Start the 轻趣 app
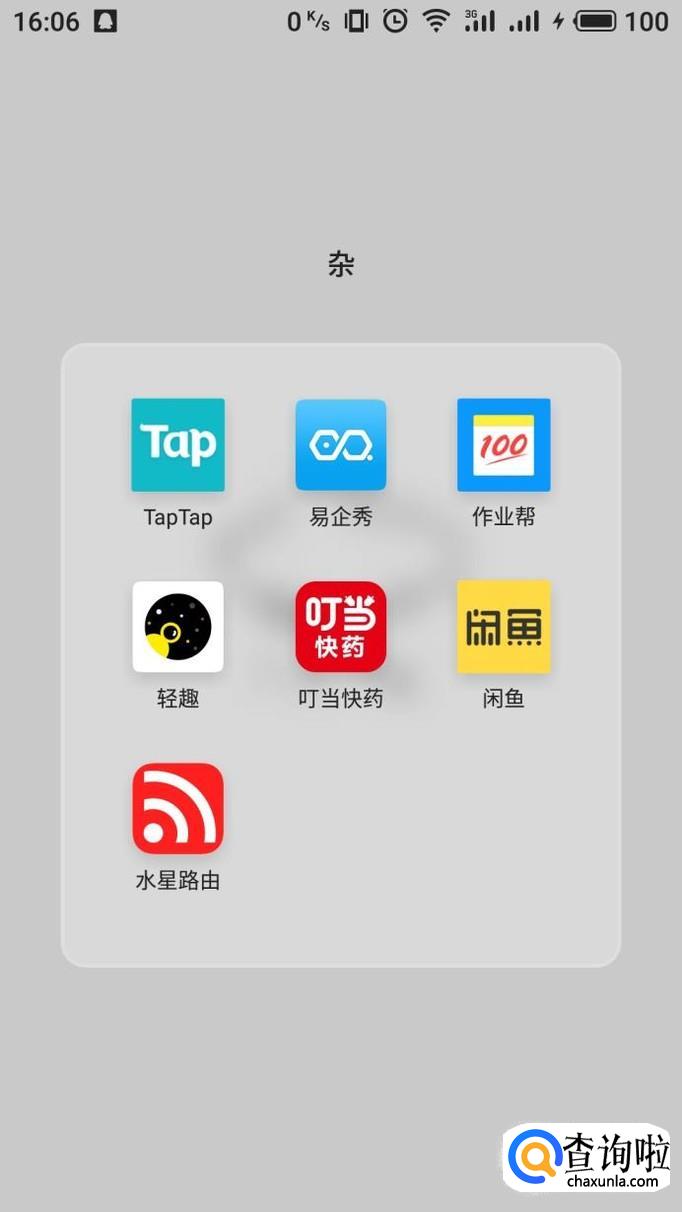 178,627
